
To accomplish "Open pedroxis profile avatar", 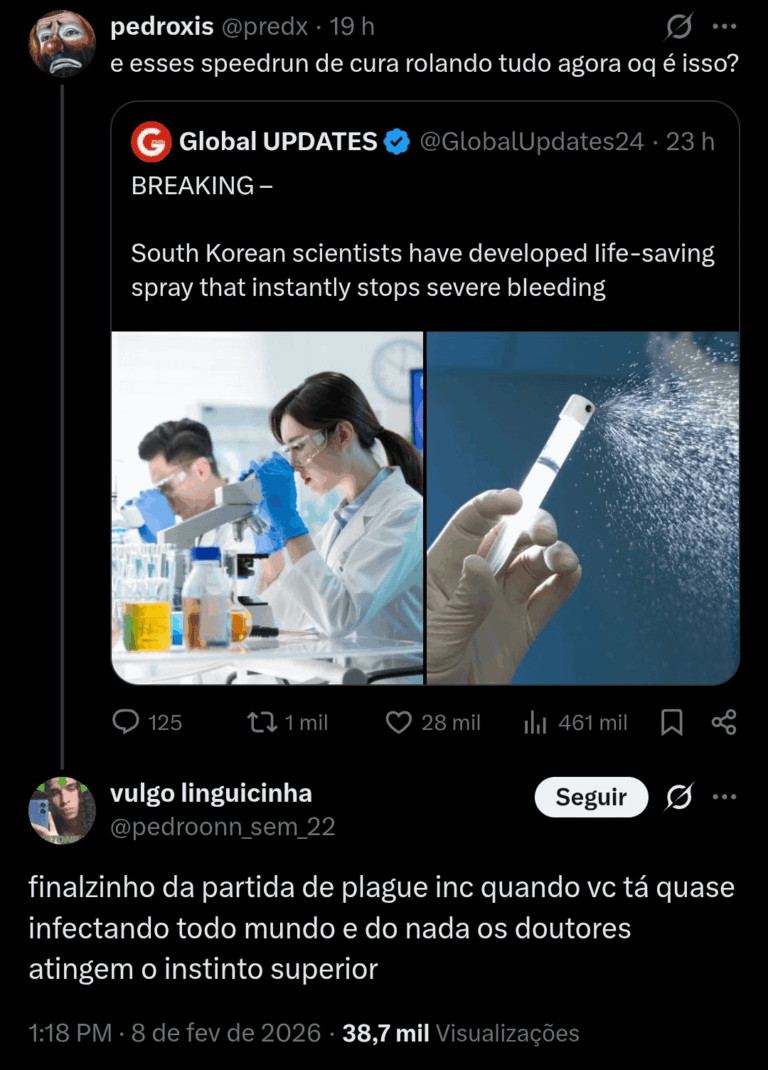I will (62, 44).
